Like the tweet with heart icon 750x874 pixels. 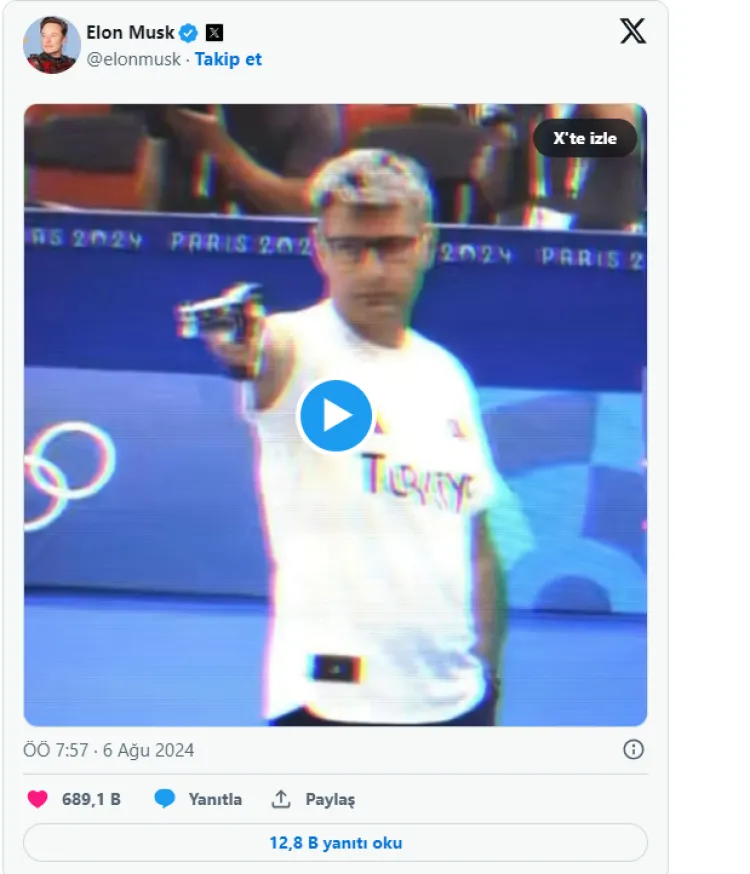(37, 799)
